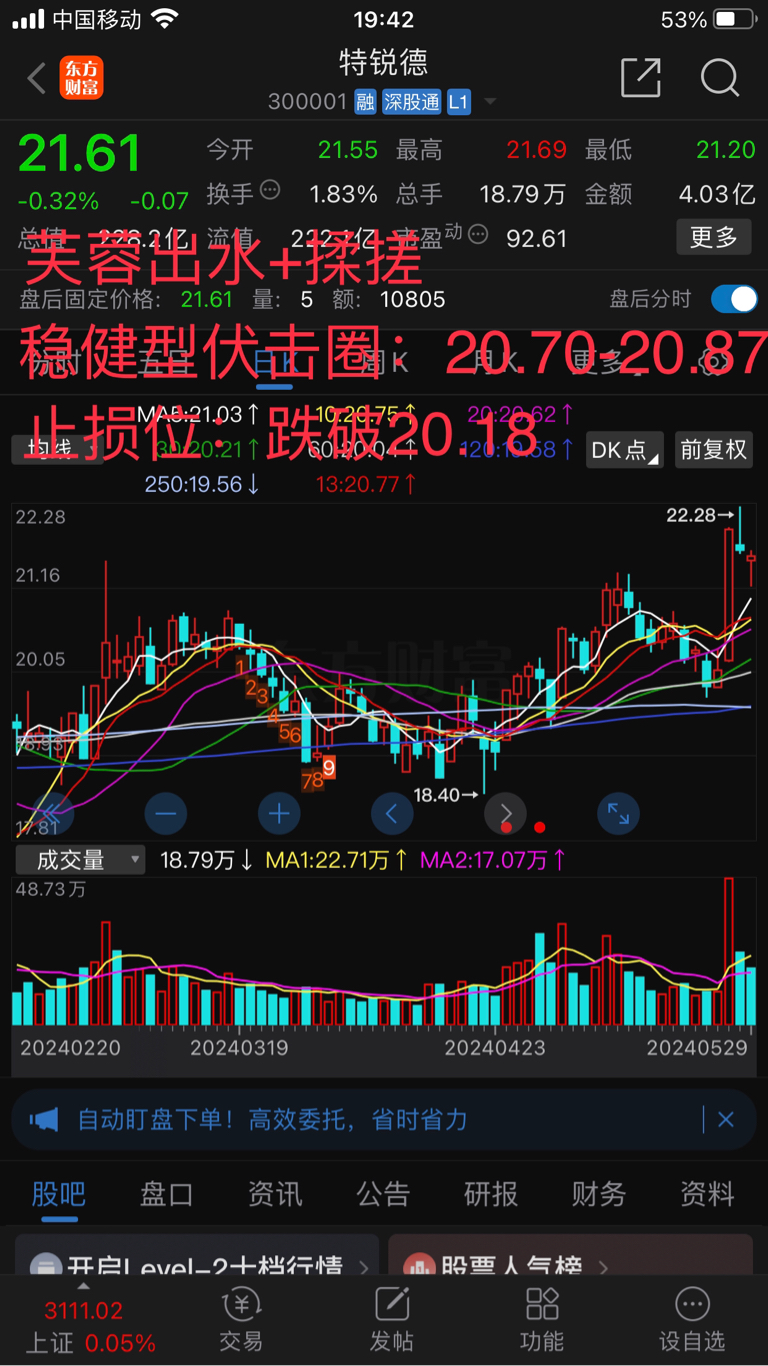
Task: Open the share icon at top right
Action: coord(641,78)
